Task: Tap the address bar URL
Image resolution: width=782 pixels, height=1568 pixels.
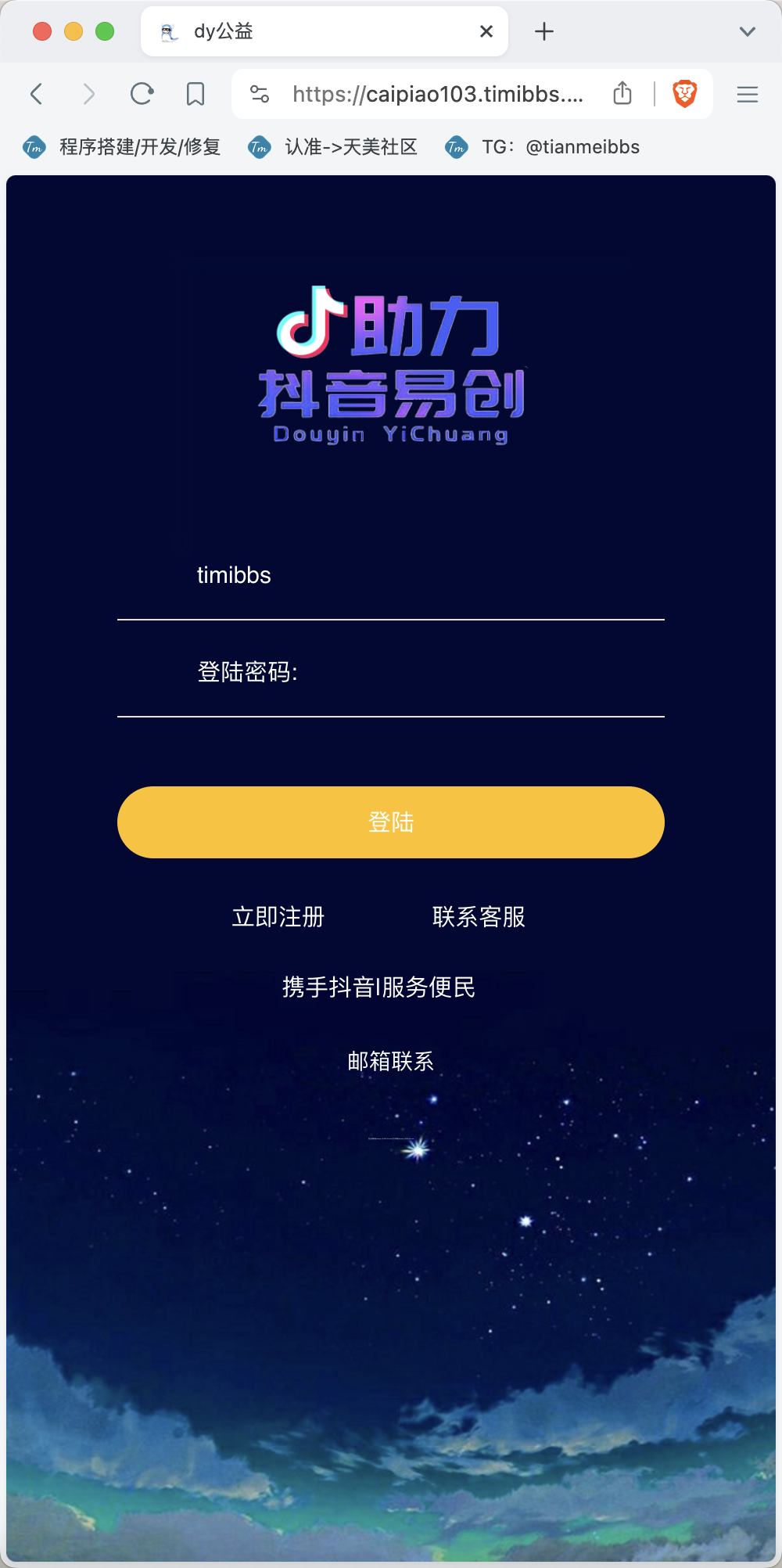Action: (438, 95)
